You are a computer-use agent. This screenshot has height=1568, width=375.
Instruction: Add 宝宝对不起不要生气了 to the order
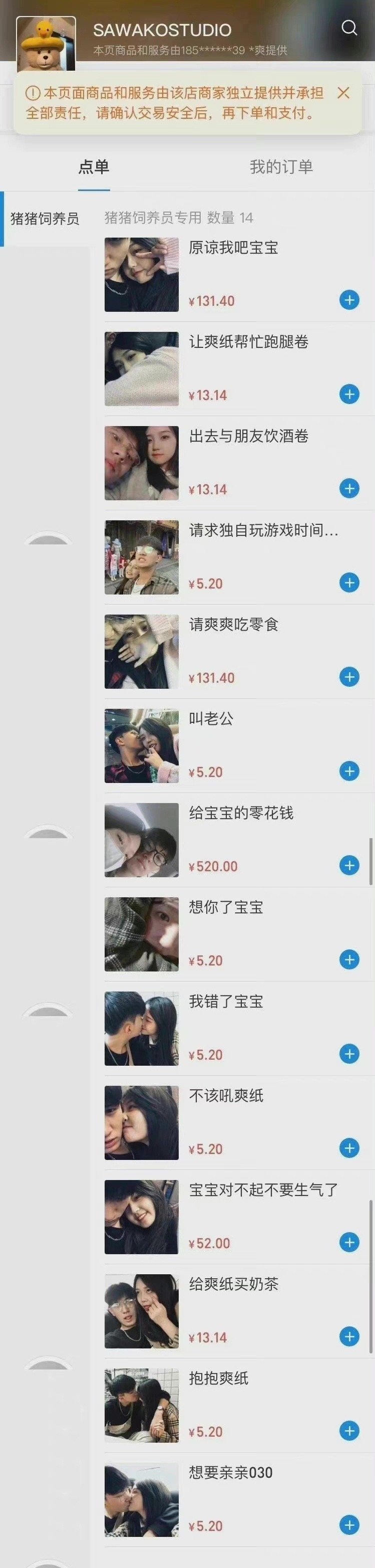coord(349,1242)
